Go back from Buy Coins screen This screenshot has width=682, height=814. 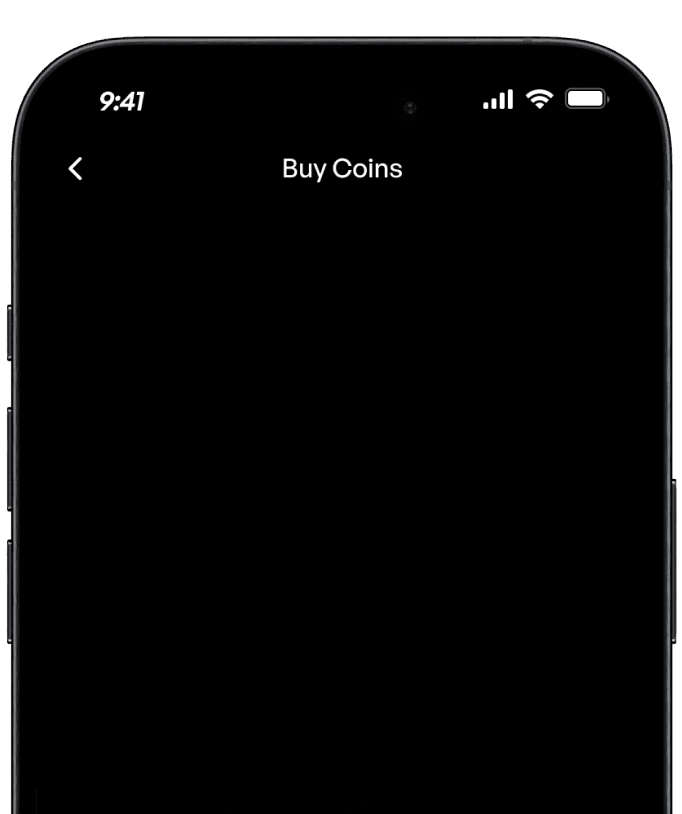[x=75, y=169]
